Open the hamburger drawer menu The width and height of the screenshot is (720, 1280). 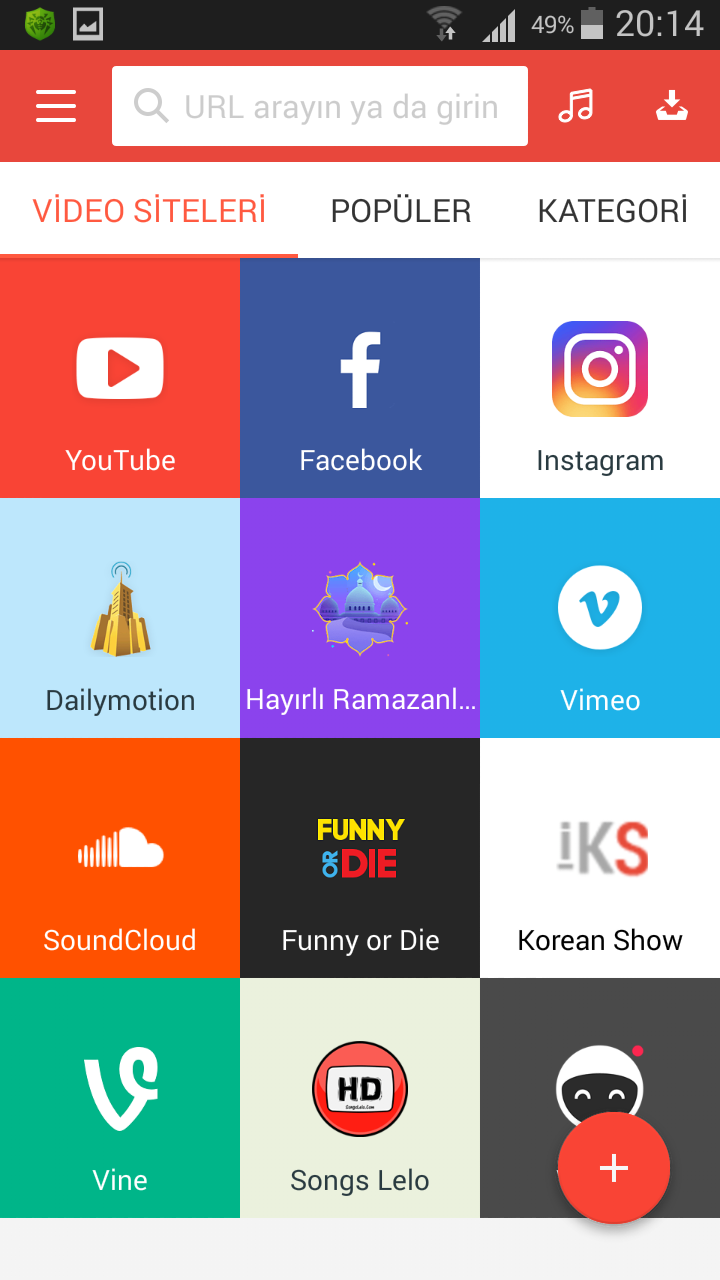click(x=56, y=106)
